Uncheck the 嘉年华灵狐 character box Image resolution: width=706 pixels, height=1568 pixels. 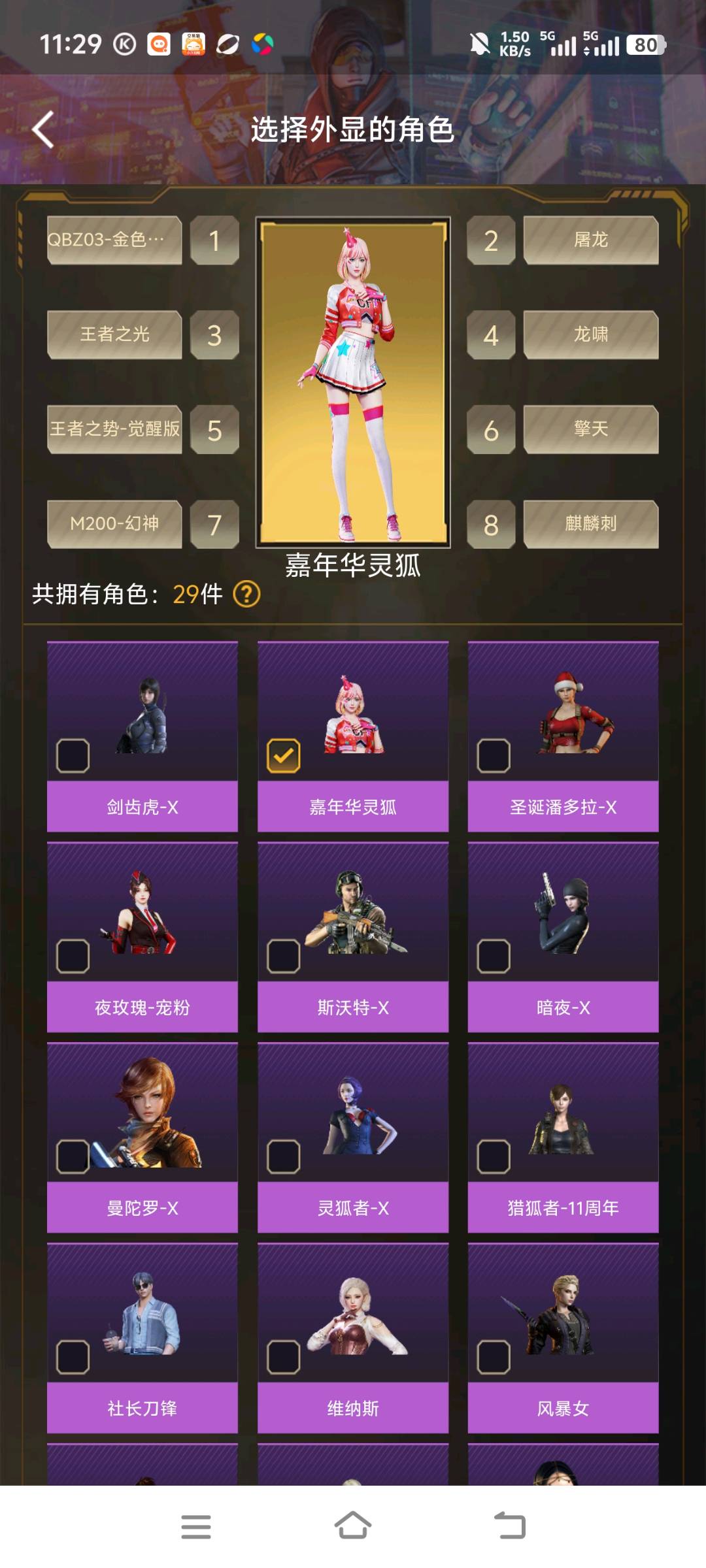(x=284, y=756)
